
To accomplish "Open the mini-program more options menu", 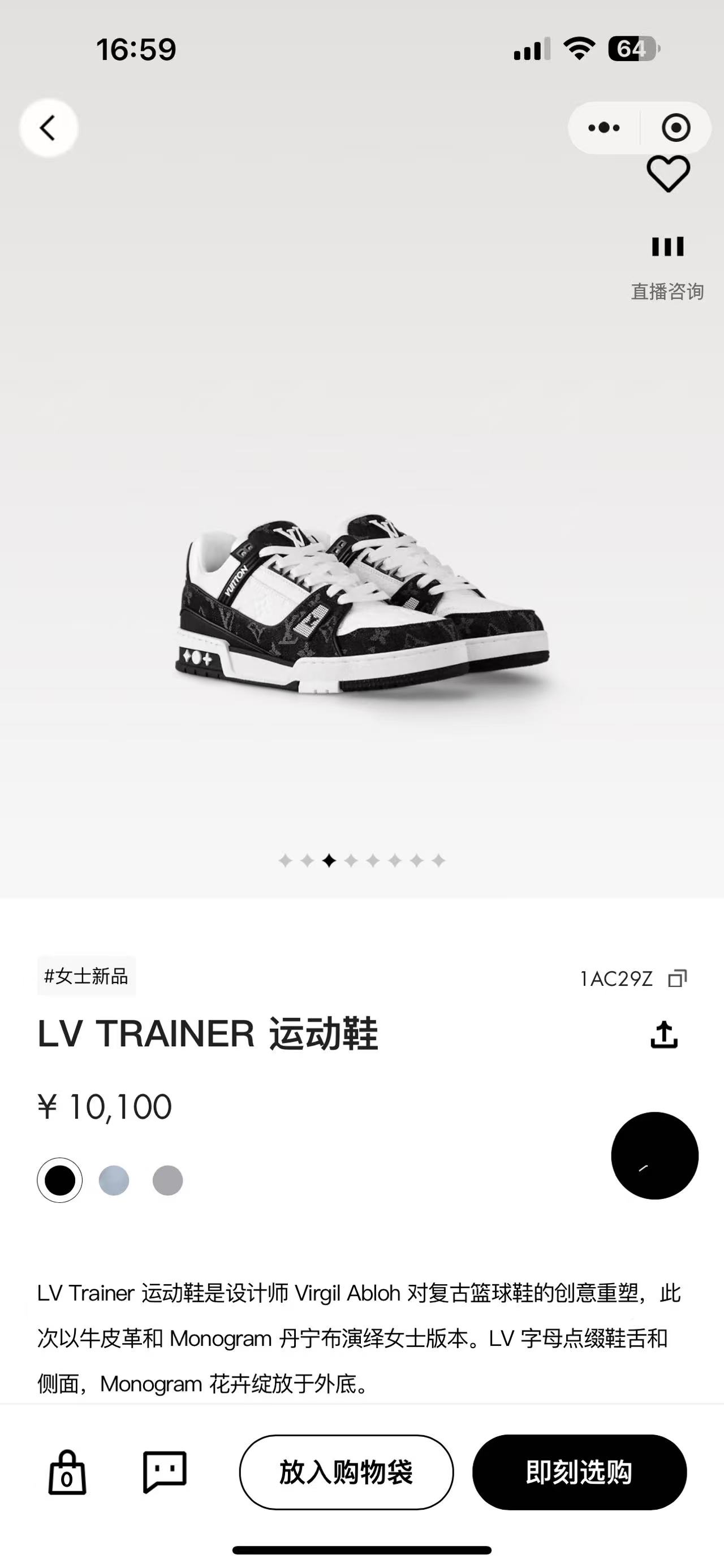I will click(602, 127).
